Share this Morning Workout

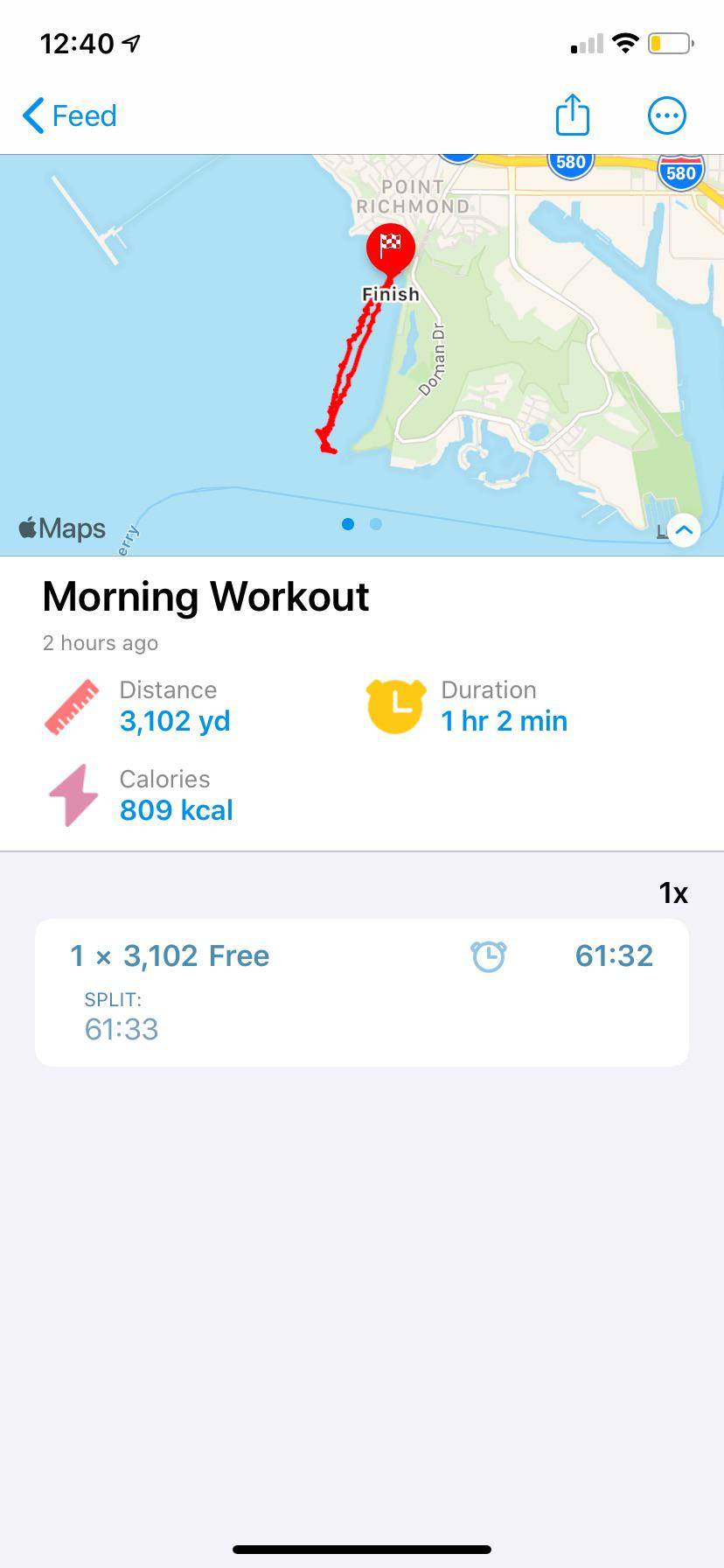click(x=573, y=115)
